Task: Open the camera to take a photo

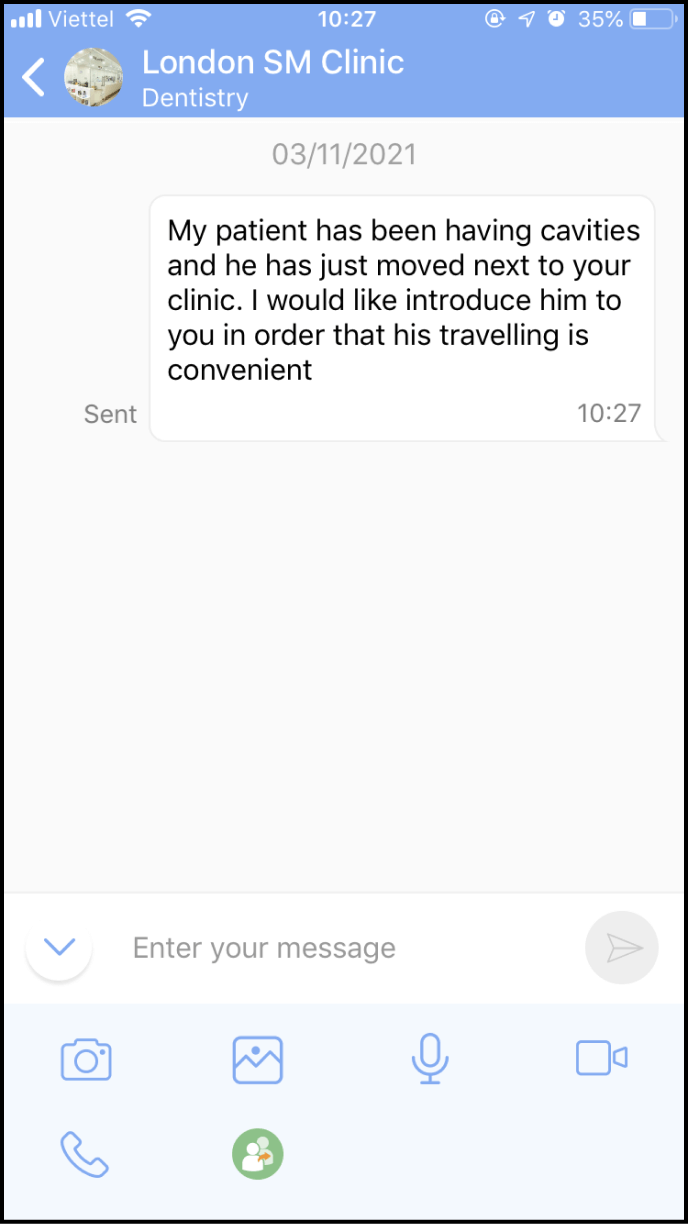Action: click(86, 1059)
